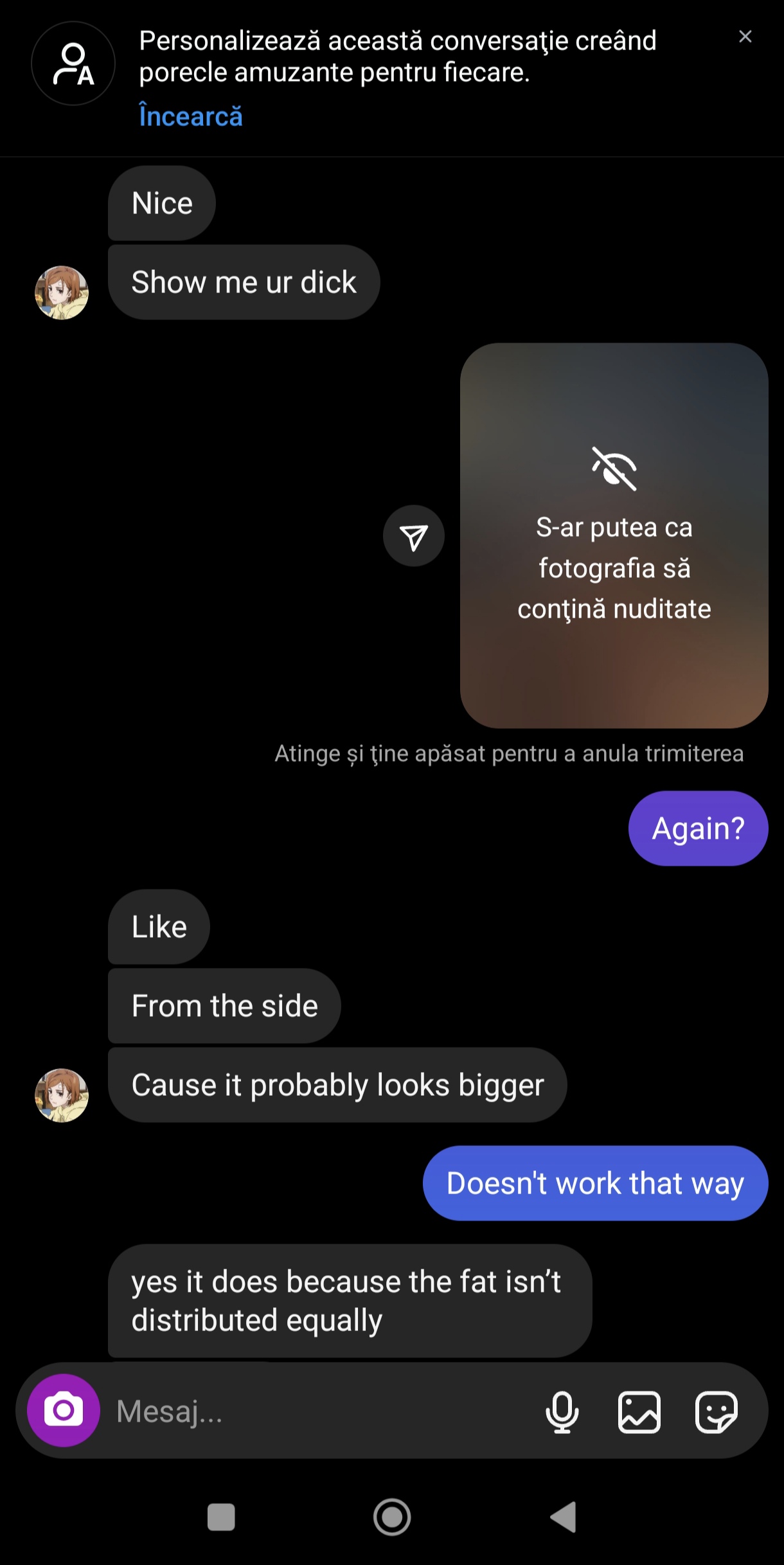The image size is (784, 1565).
Task: Open the sticker picker
Action: (716, 1411)
